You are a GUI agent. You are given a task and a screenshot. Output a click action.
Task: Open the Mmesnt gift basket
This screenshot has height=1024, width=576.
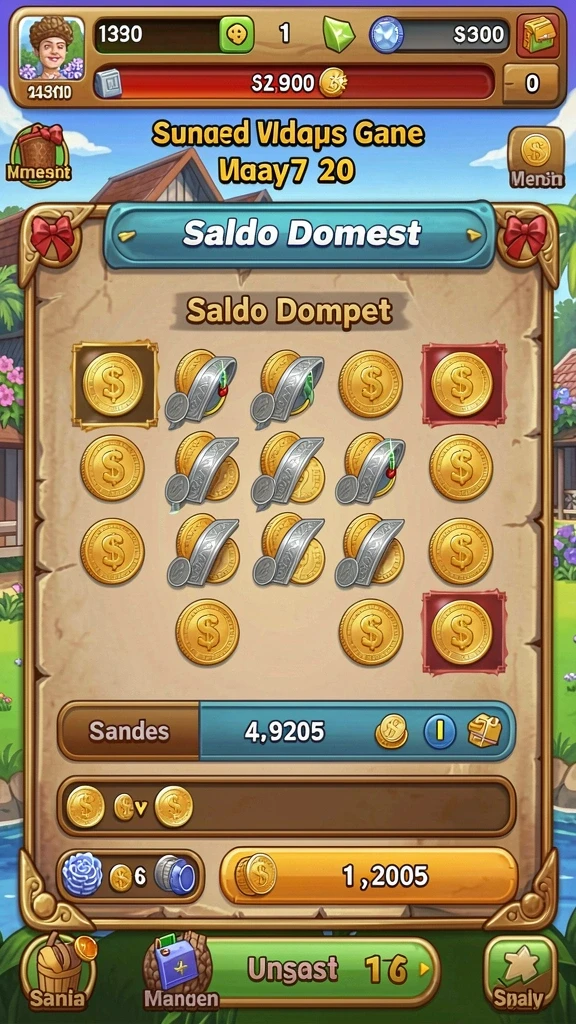point(39,153)
